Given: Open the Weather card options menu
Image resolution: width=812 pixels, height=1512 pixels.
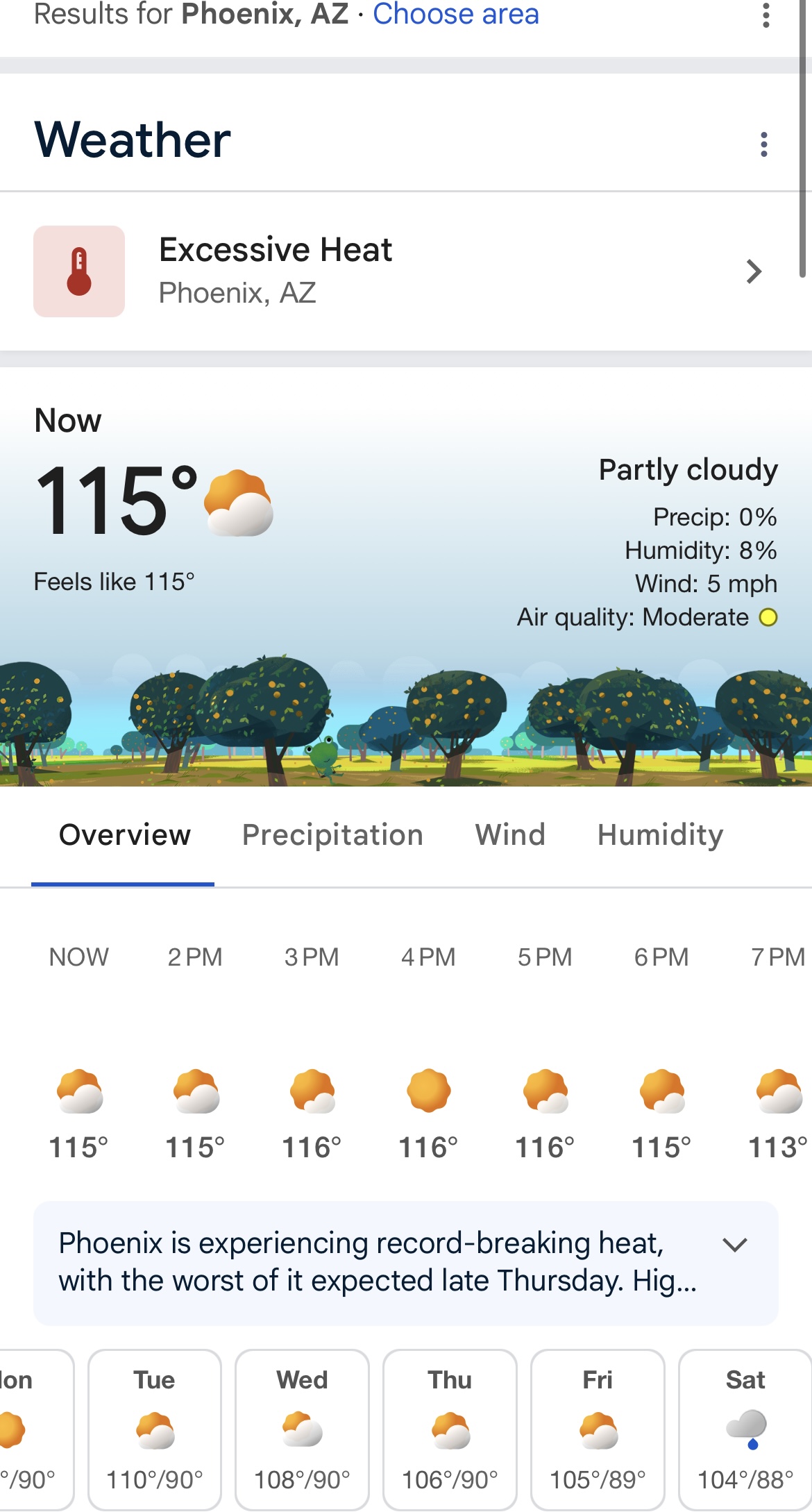Looking at the screenshot, I should 763,144.
